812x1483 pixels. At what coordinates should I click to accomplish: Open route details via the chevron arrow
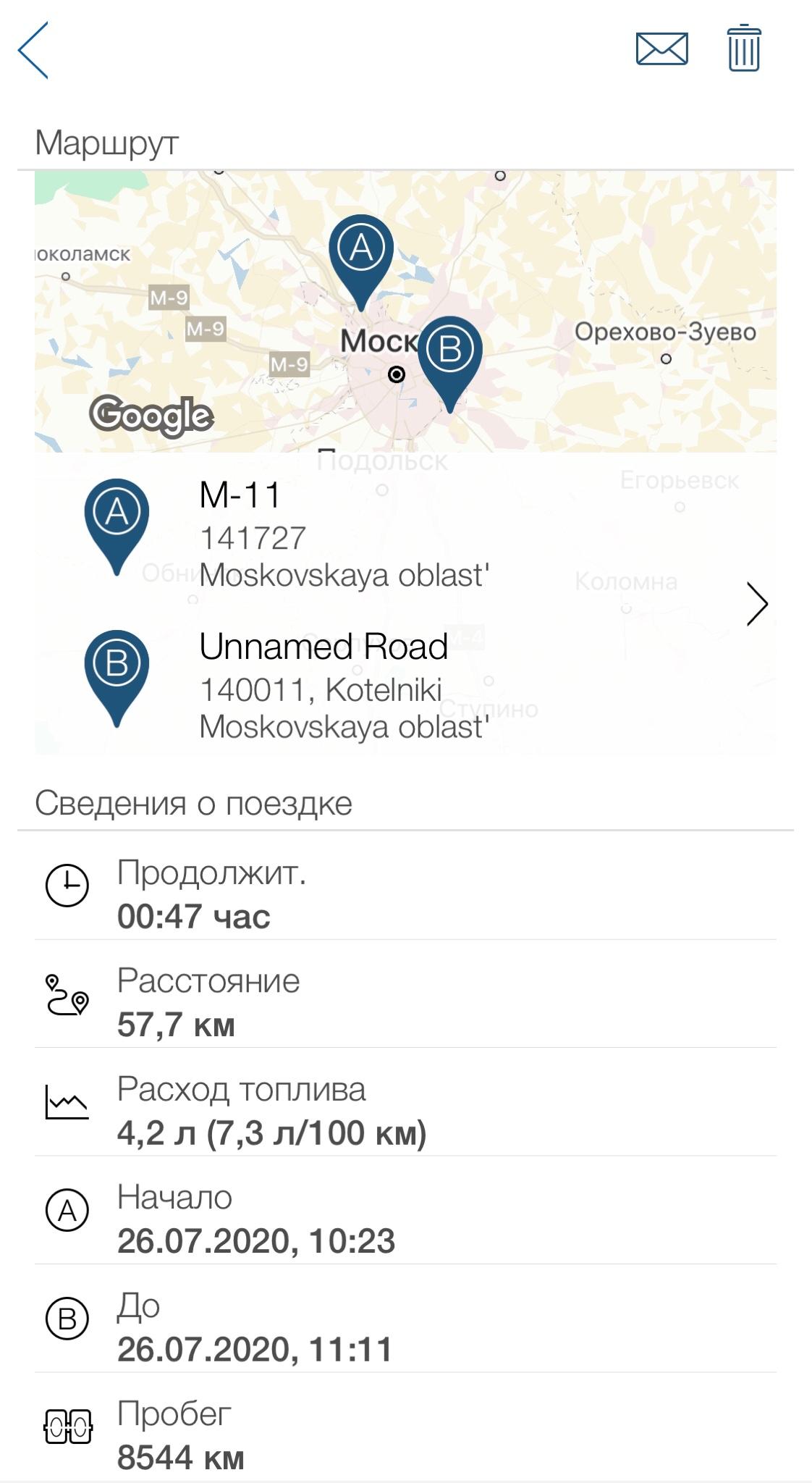[x=756, y=603]
